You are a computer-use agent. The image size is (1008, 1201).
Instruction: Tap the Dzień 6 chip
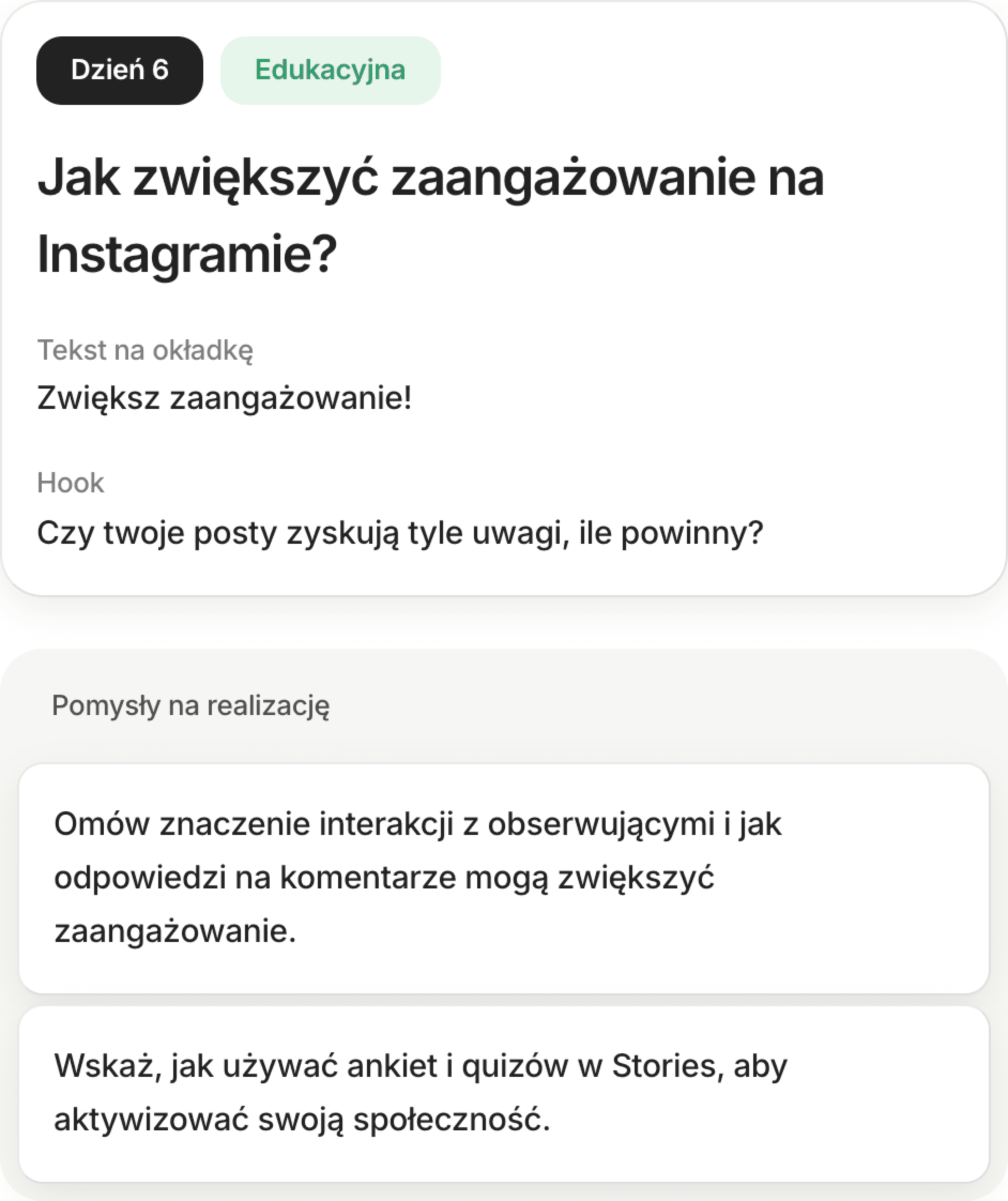[119, 70]
